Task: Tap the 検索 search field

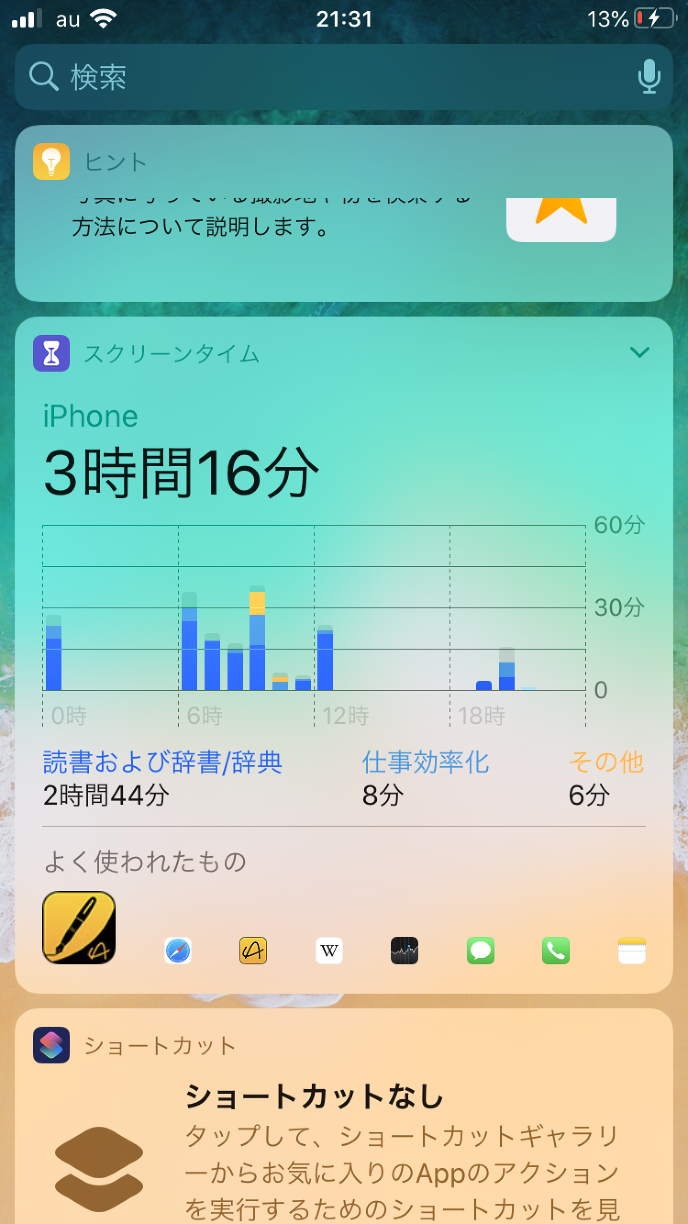Action: pyautogui.click(x=330, y=77)
